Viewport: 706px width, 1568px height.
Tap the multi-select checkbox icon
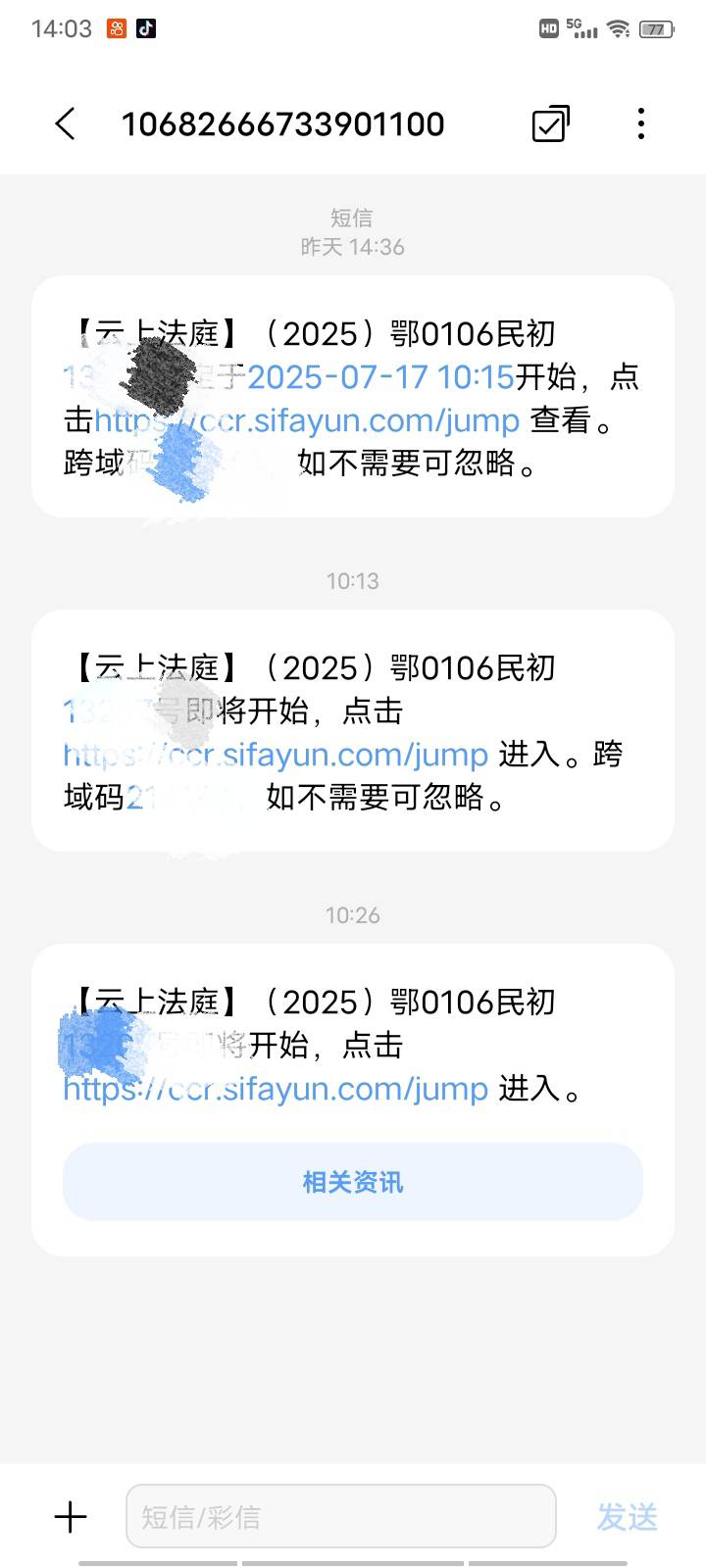coord(550,124)
